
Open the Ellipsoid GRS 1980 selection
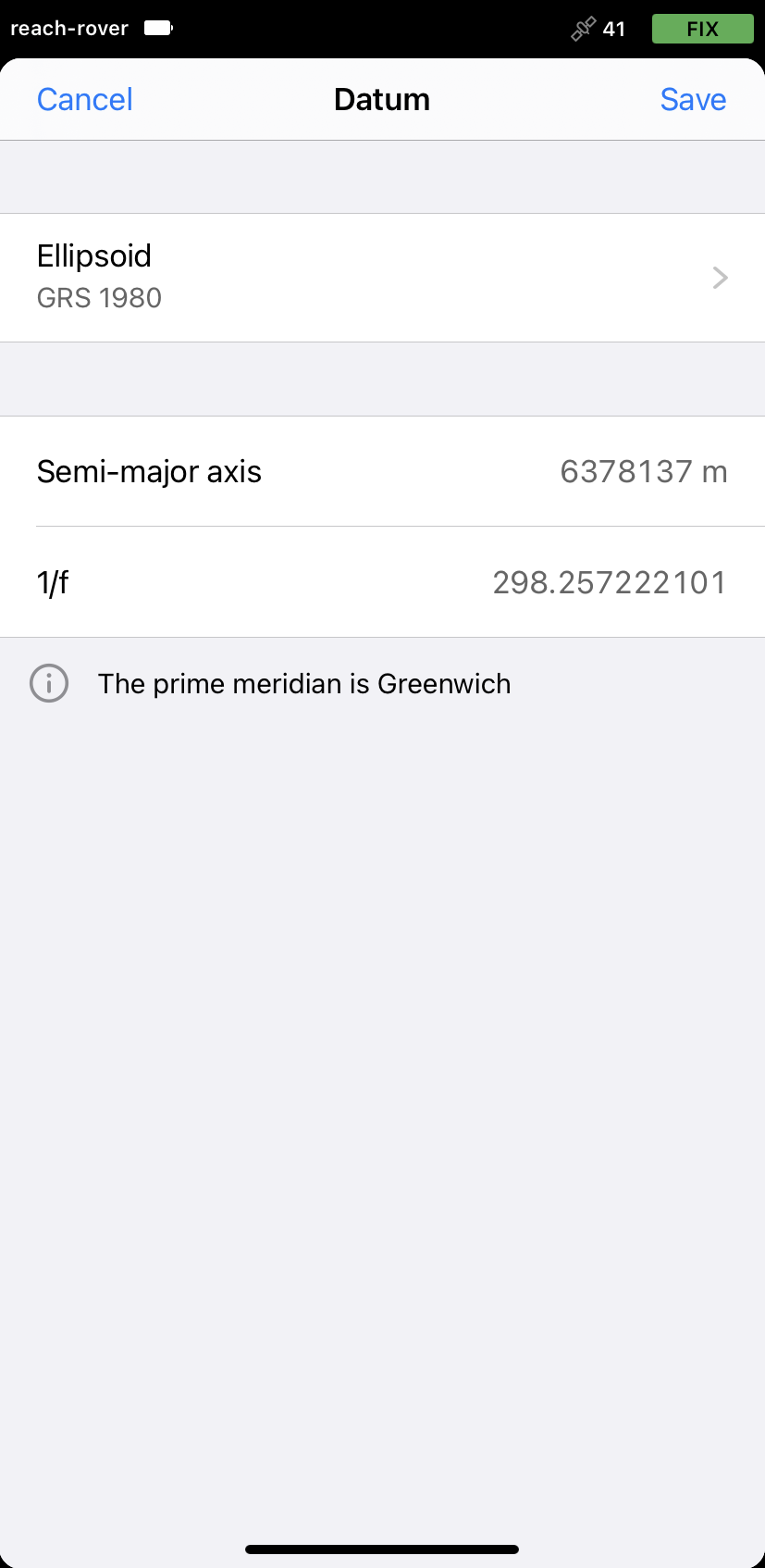pyautogui.click(x=382, y=278)
